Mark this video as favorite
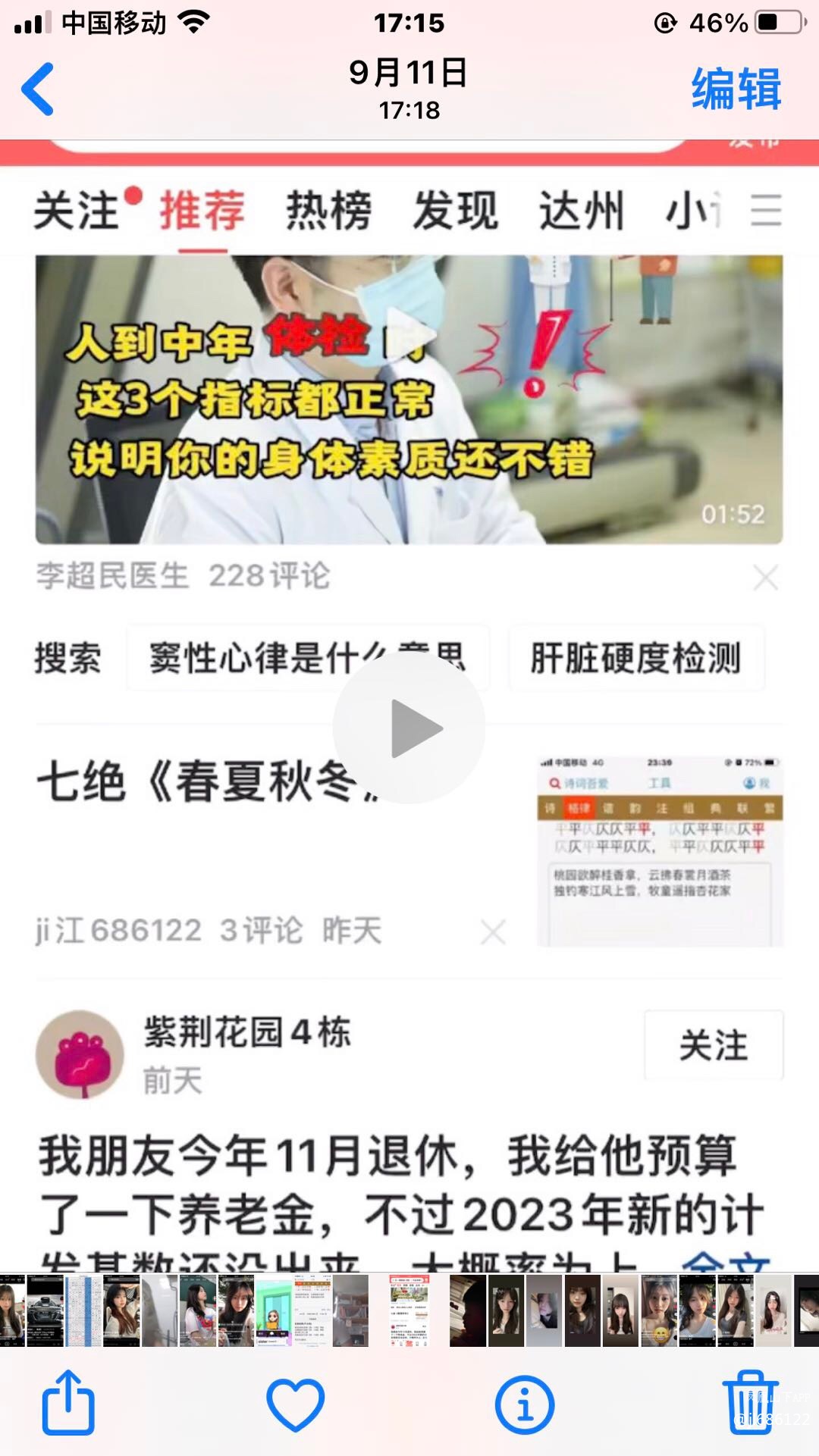Screen dimensions: 819x1456 tap(295, 1404)
